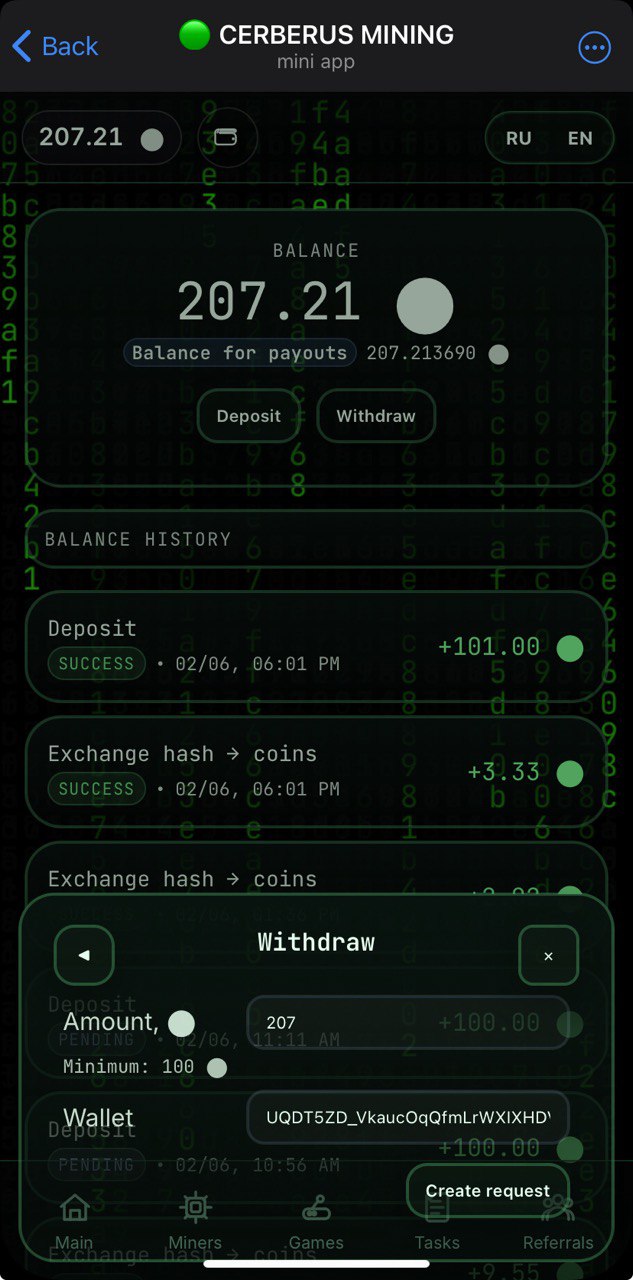This screenshot has width=633, height=1280.
Task: Tap the Withdraw button in balance card
Action: coord(376,416)
